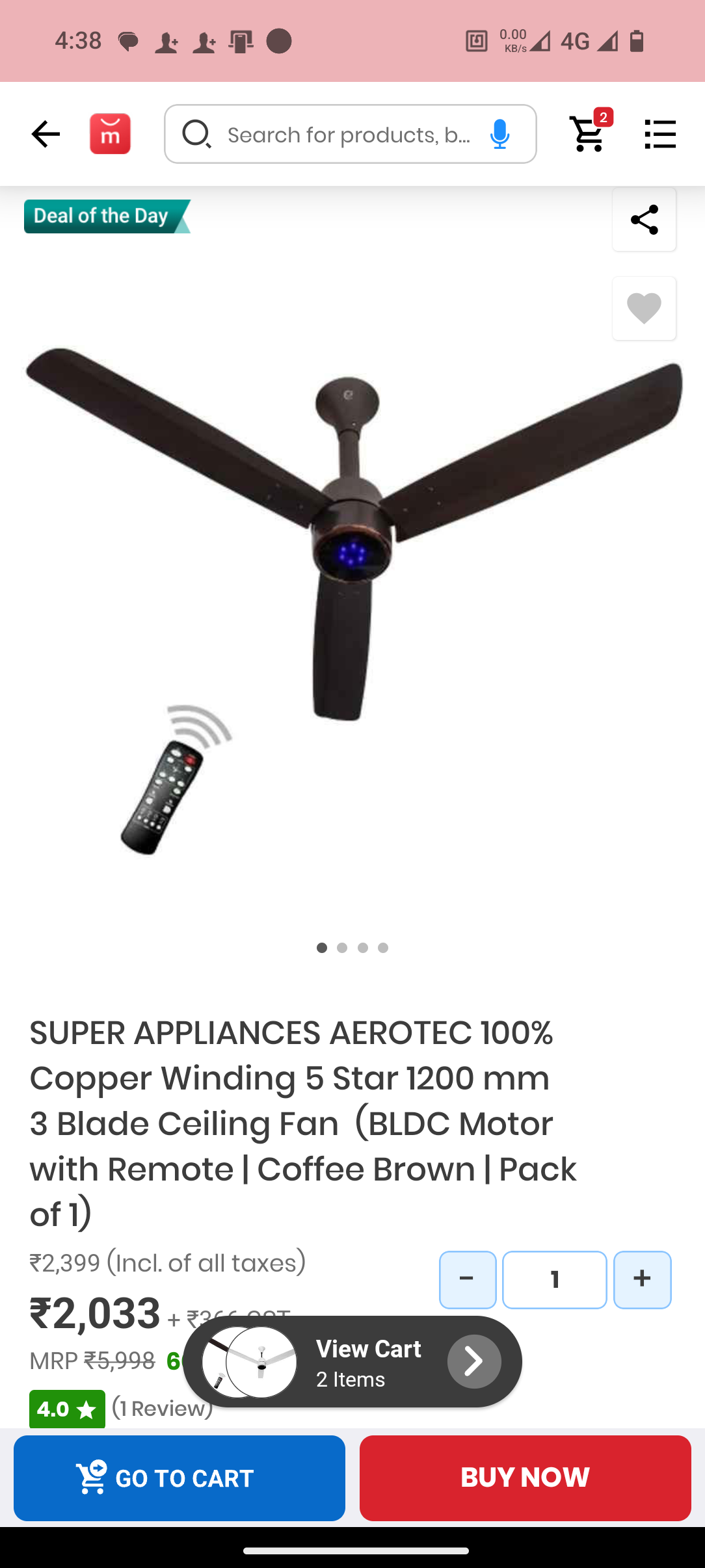Share this ceiling fan product
Screen dimensions: 705x1568
(x=644, y=220)
